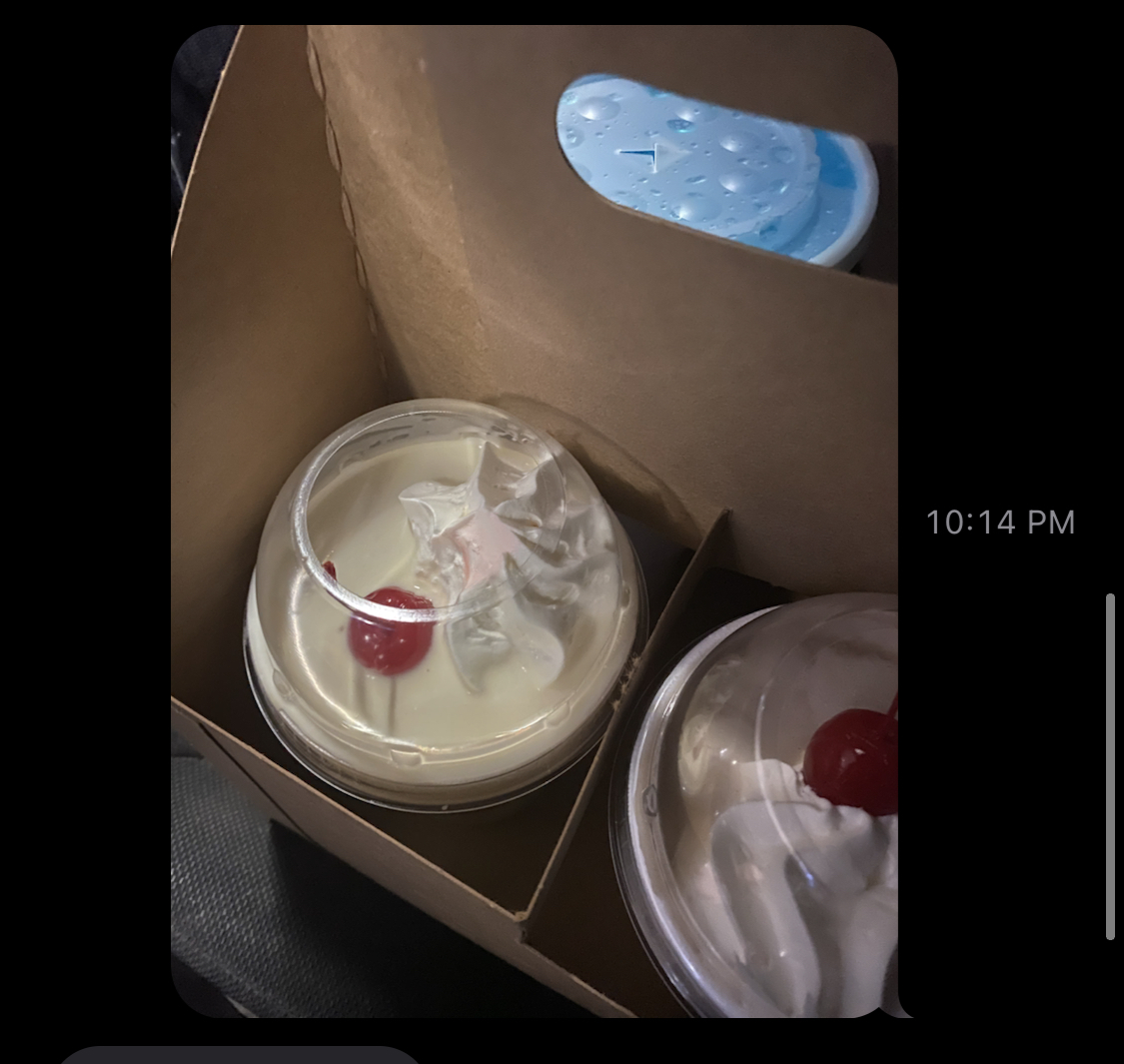Image resolution: width=1124 pixels, height=1064 pixels.
Task: Open the dessert photo message
Action: click(535, 520)
